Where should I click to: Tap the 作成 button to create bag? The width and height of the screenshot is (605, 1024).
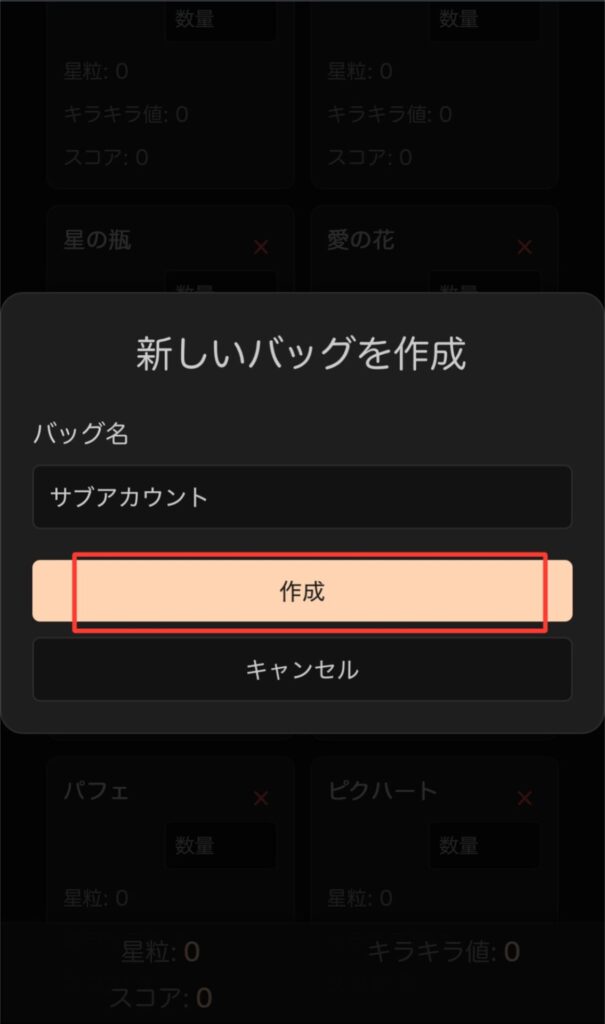(302, 591)
